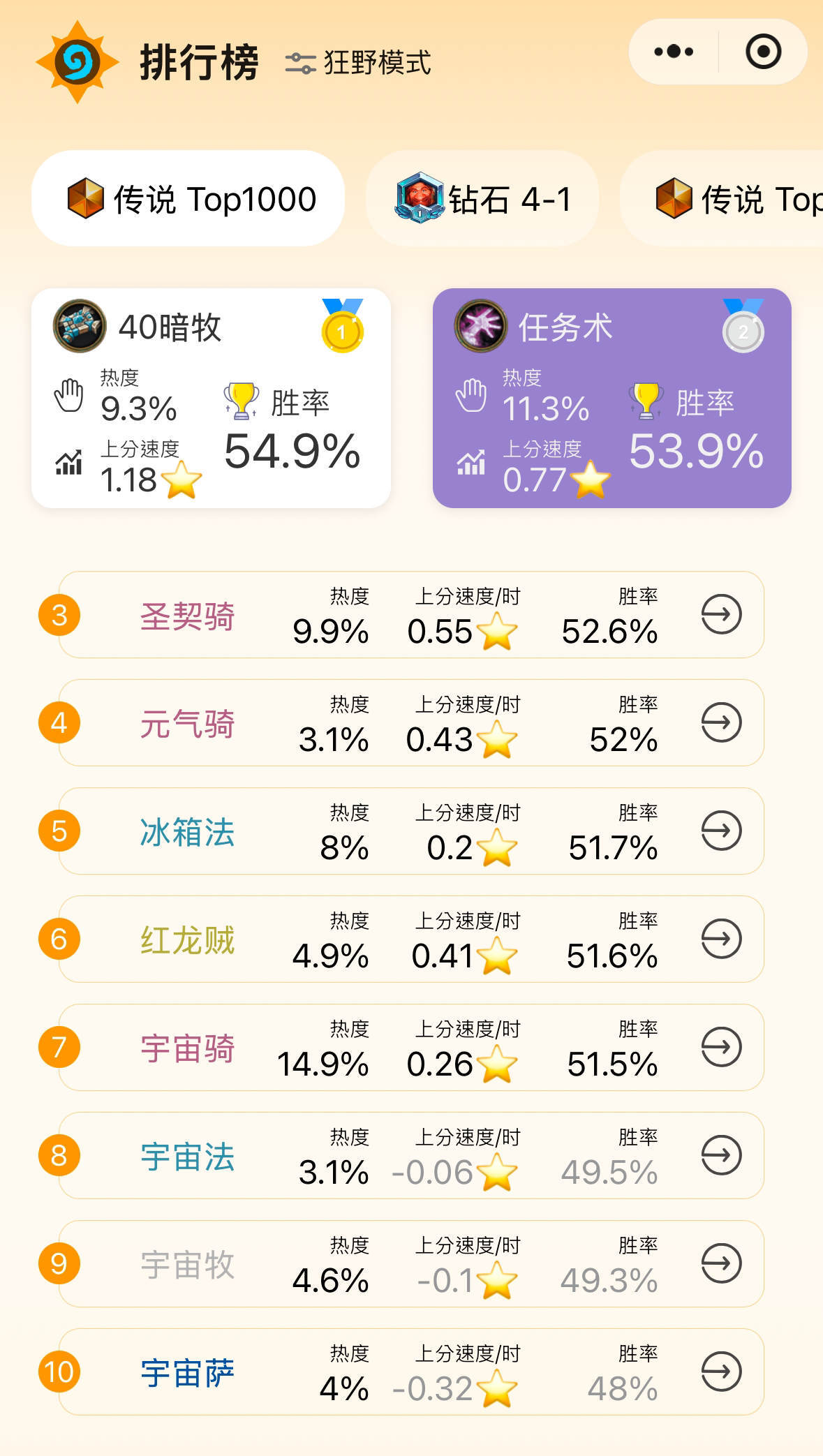Screen dimensions: 823x1456
Task: Open the 任务术 second place card
Action: click(611, 398)
